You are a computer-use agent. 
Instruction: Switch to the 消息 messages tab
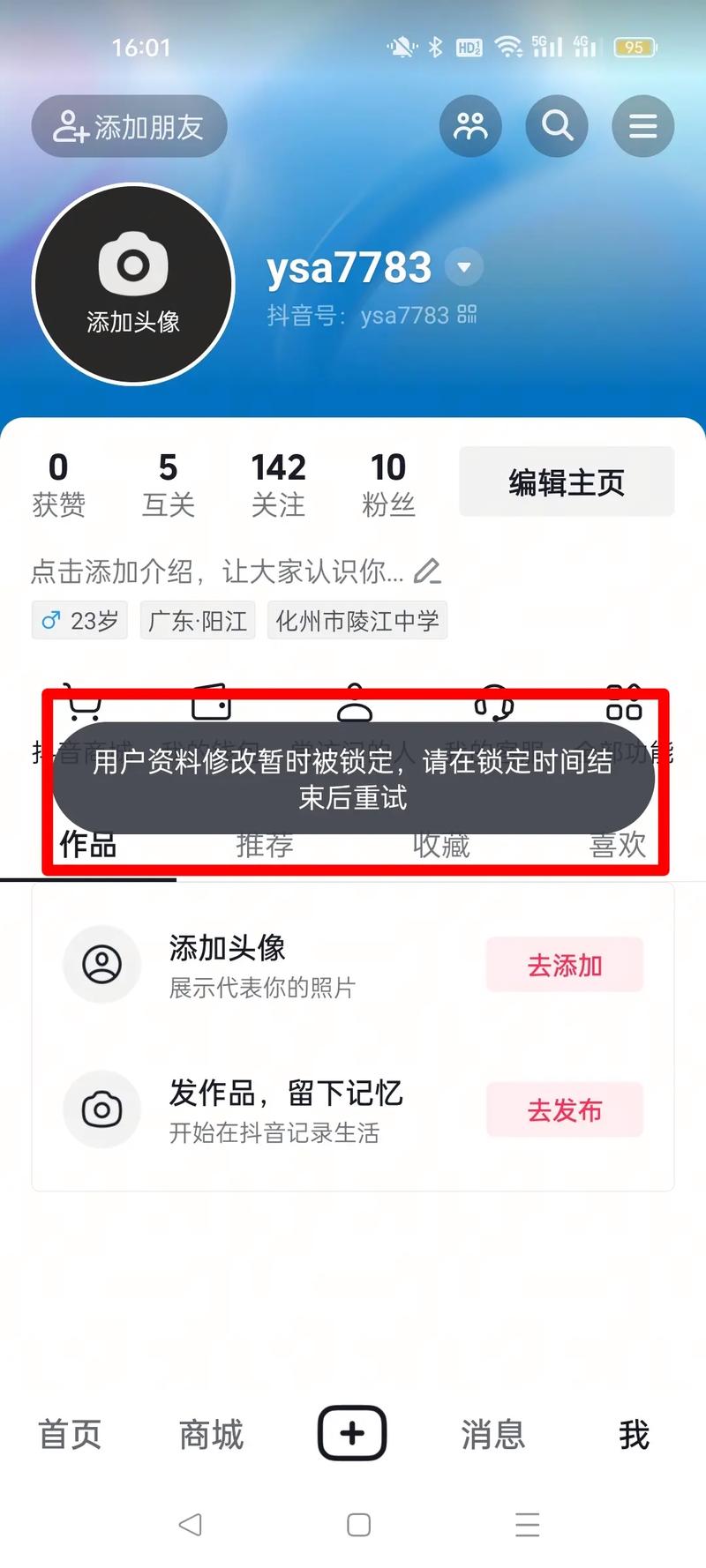tap(493, 1435)
